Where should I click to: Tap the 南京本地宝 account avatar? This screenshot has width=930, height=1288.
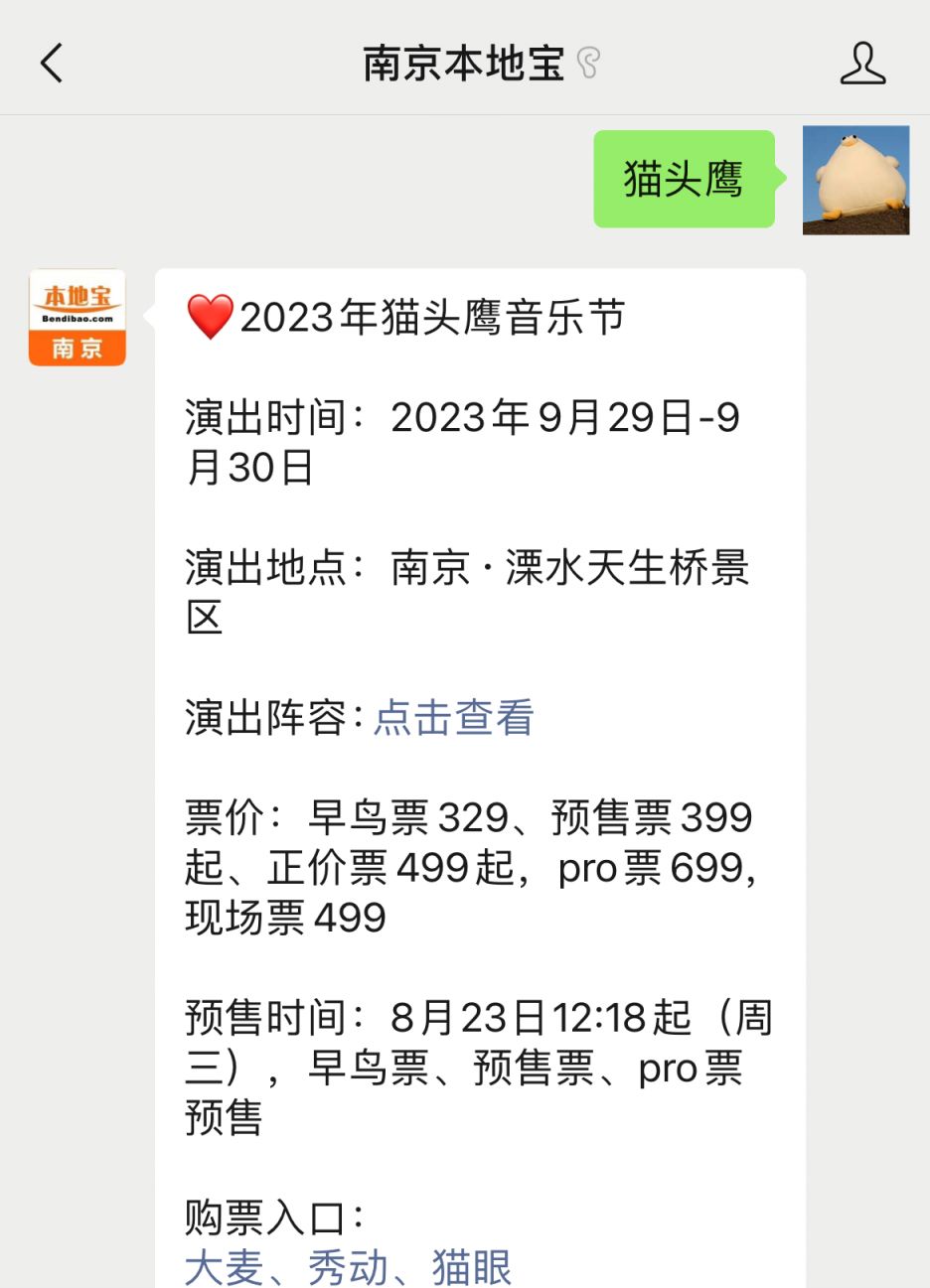[x=77, y=318]
